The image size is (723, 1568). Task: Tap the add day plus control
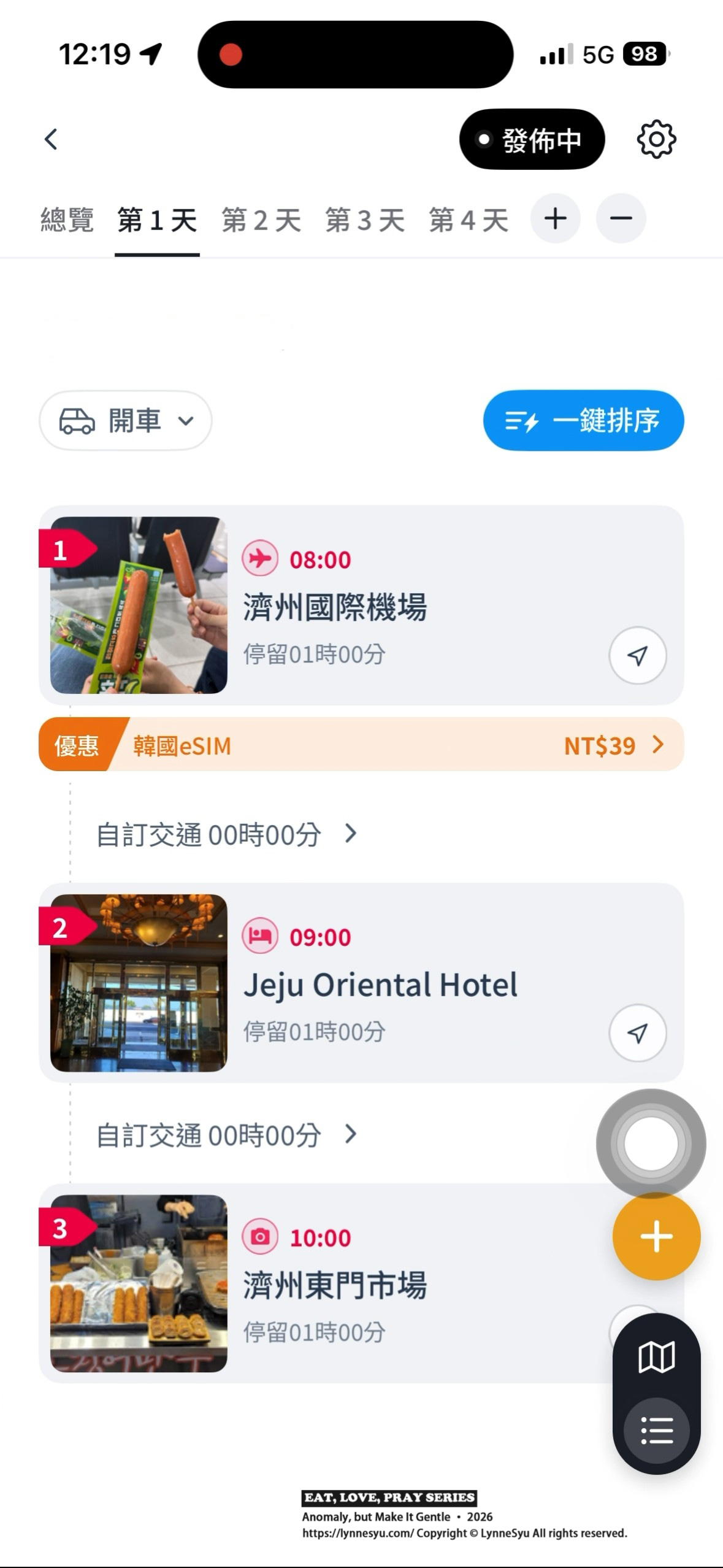(555, 218)
